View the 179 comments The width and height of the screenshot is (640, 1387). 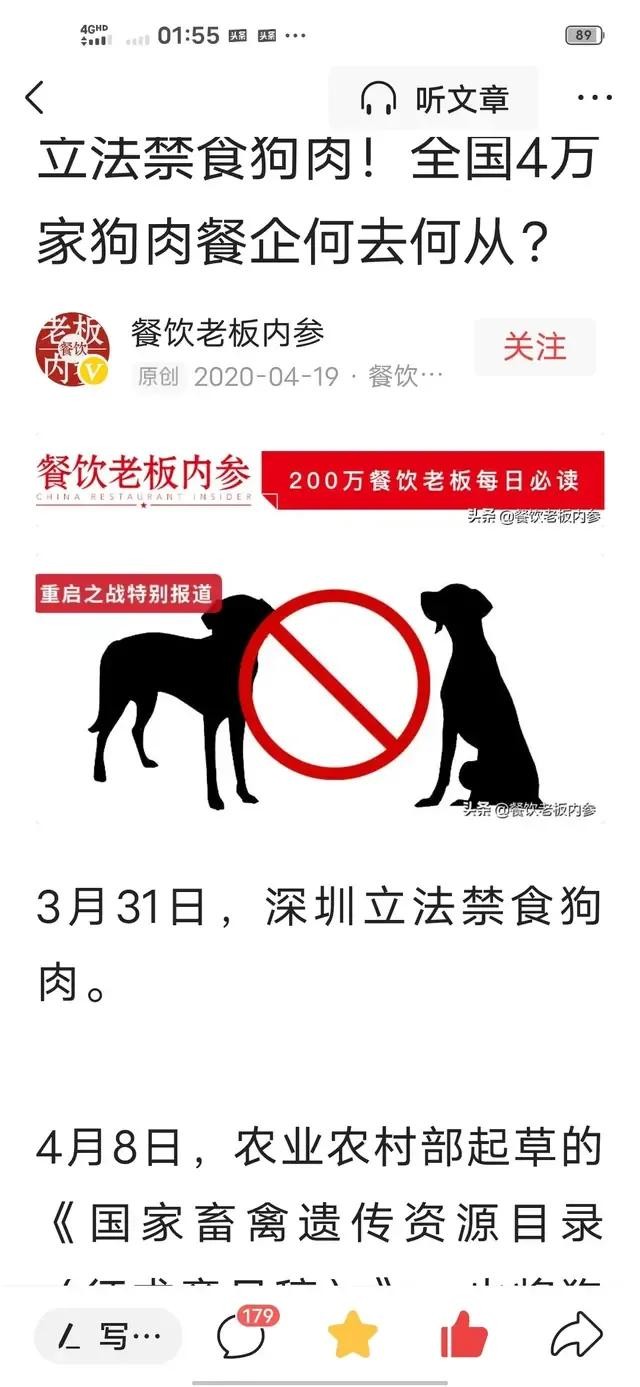tap(242, 1334)
